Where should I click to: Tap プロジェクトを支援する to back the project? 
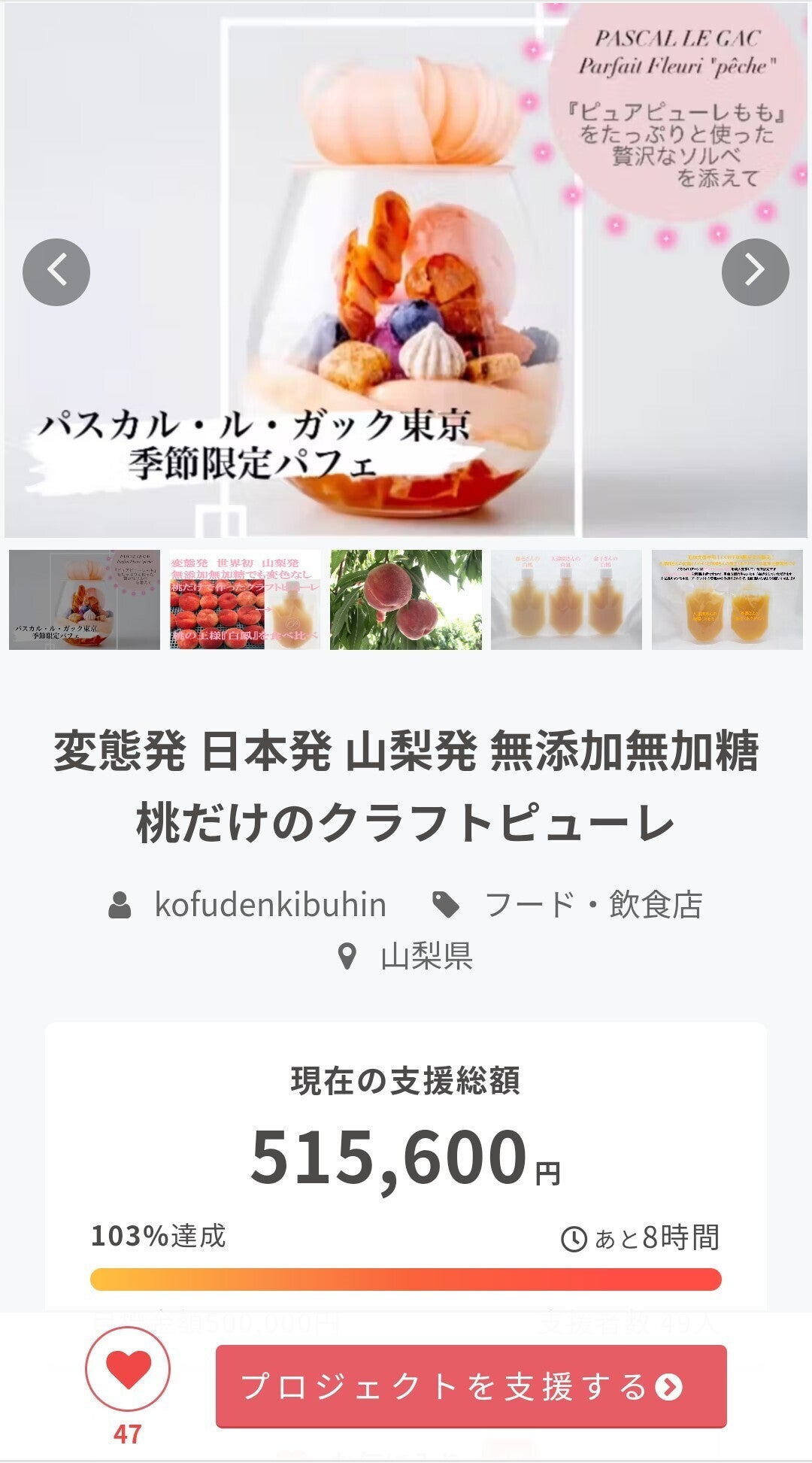click(471, 1386)
